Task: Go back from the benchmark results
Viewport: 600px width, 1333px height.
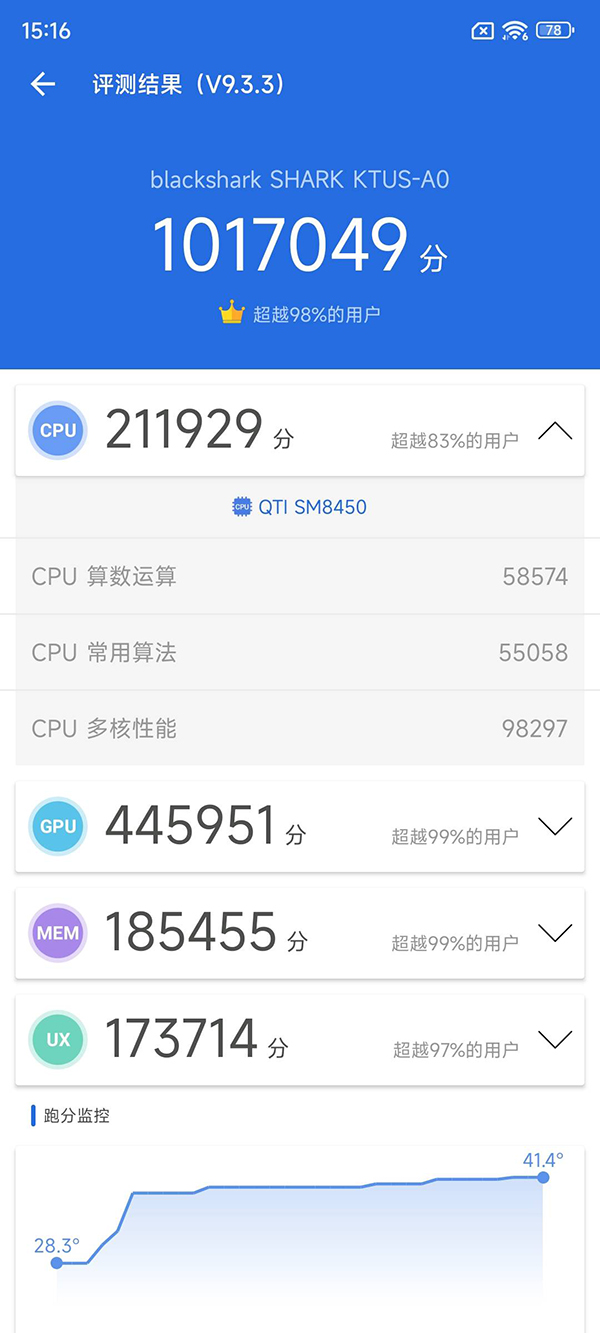Action: pos(42,85)
